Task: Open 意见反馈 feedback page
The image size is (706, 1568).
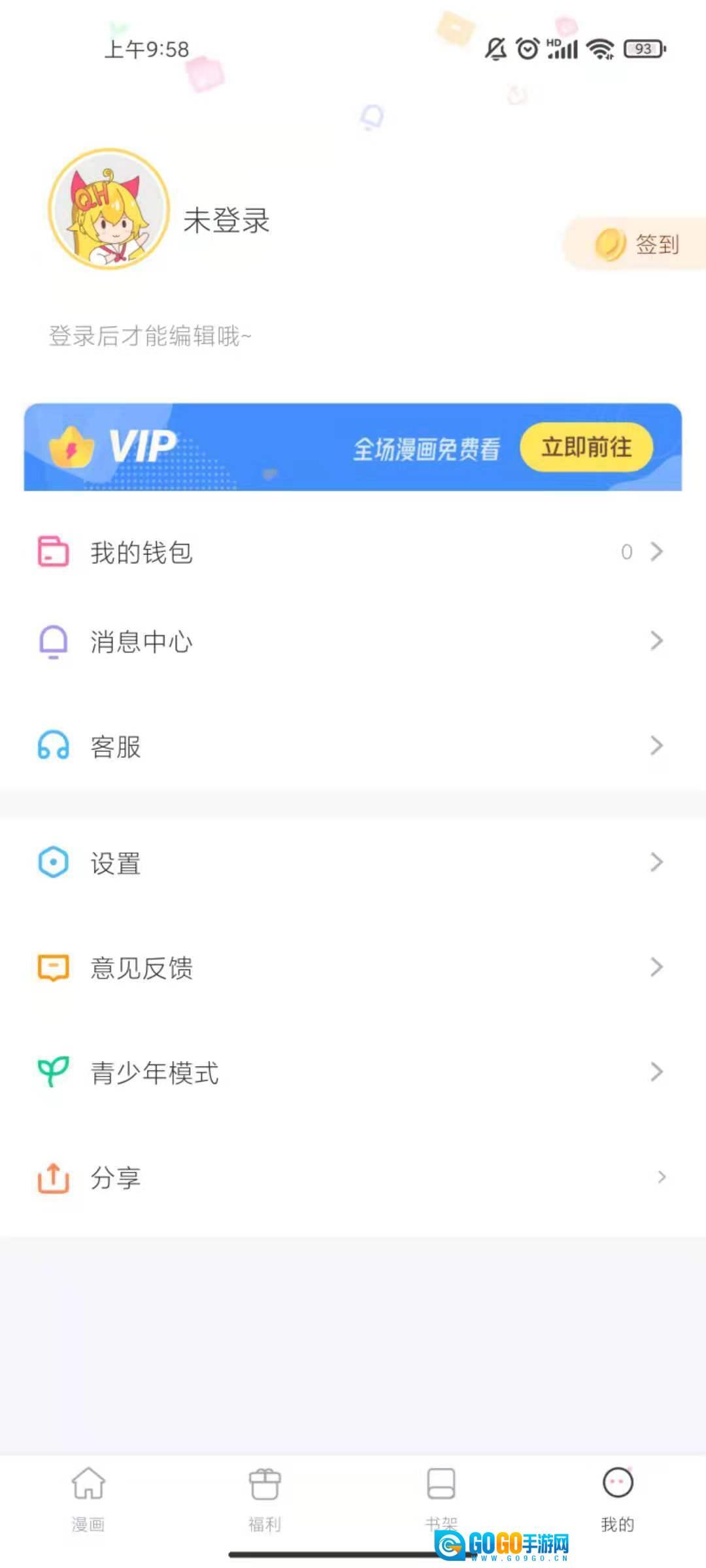Action: point(353,968)
